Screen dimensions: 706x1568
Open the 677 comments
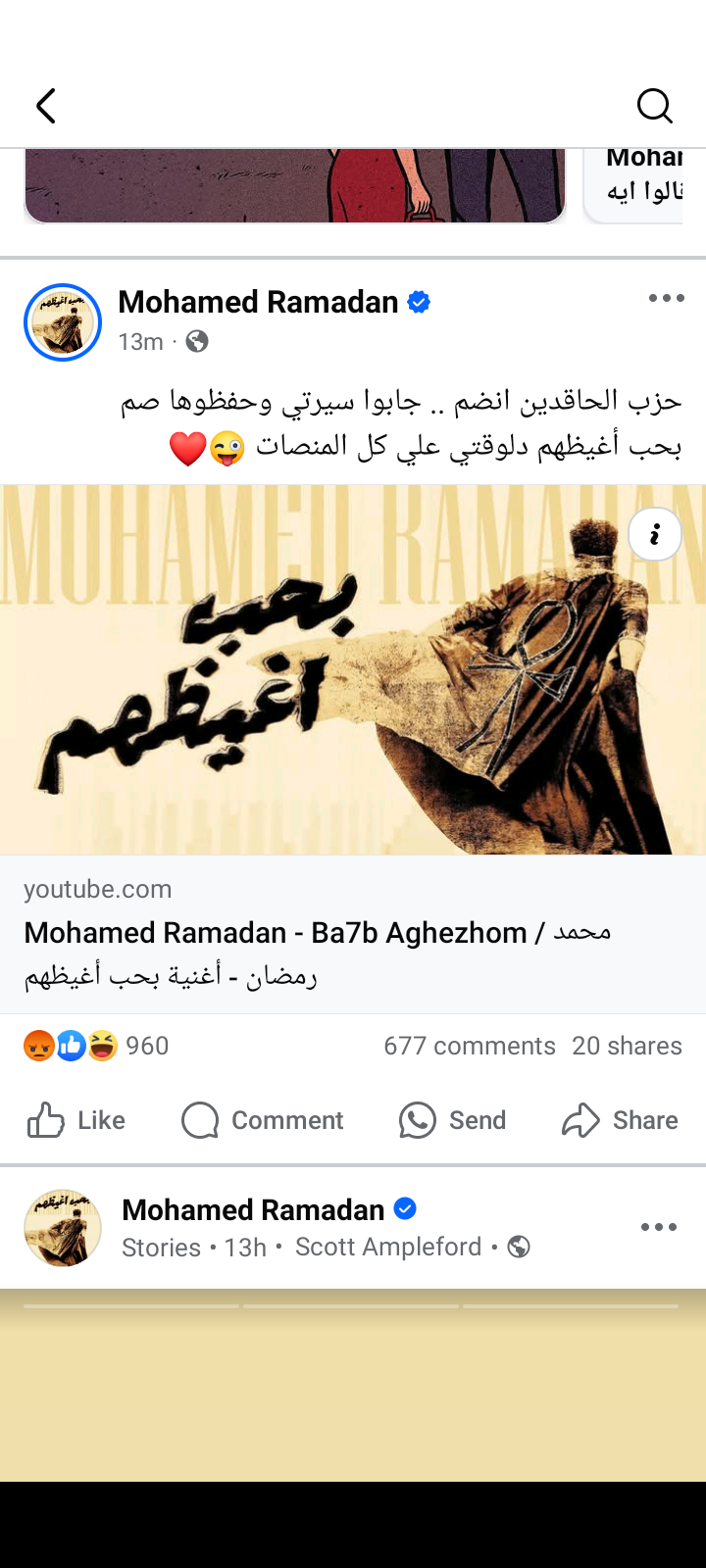tap(470, 1046)
